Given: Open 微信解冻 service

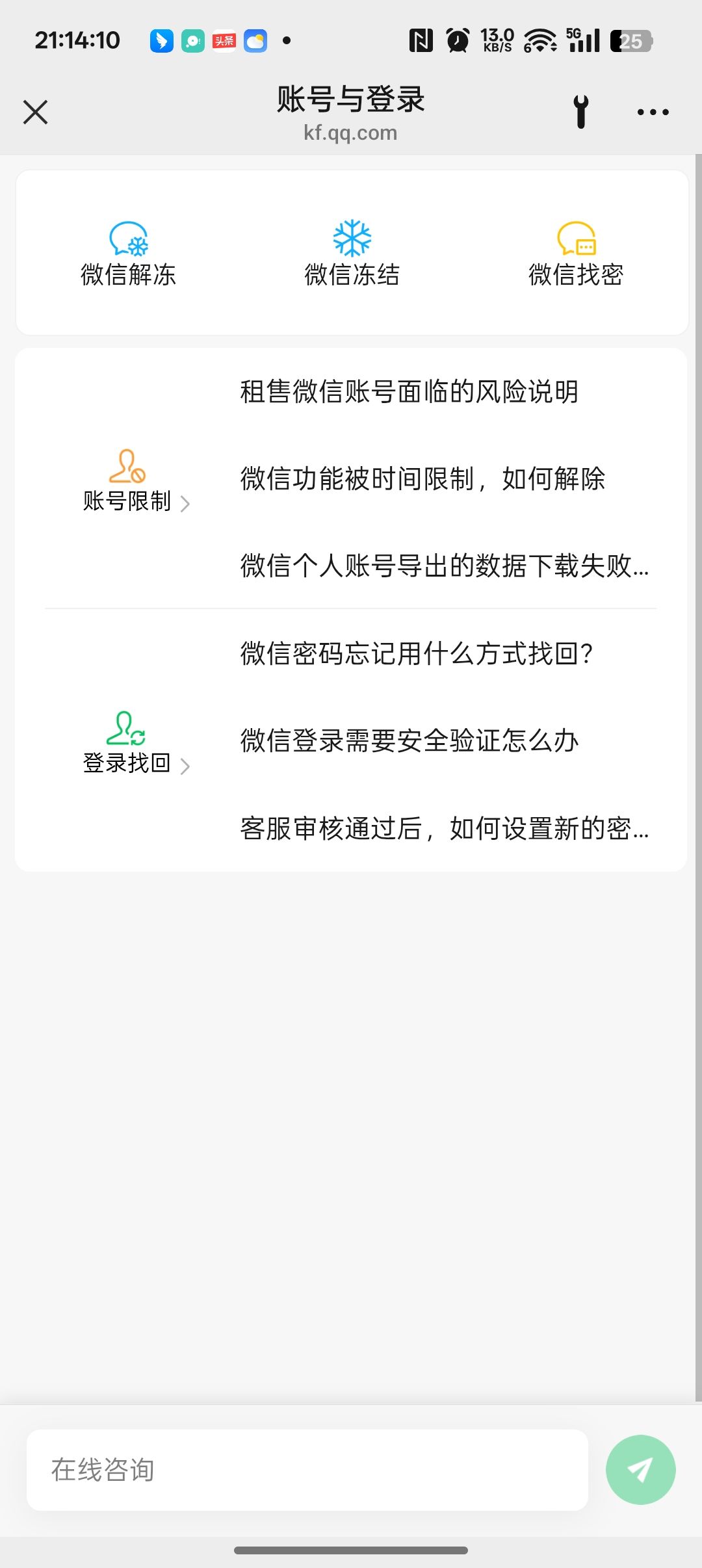Looking at the screenshot, I should [128, 255].
